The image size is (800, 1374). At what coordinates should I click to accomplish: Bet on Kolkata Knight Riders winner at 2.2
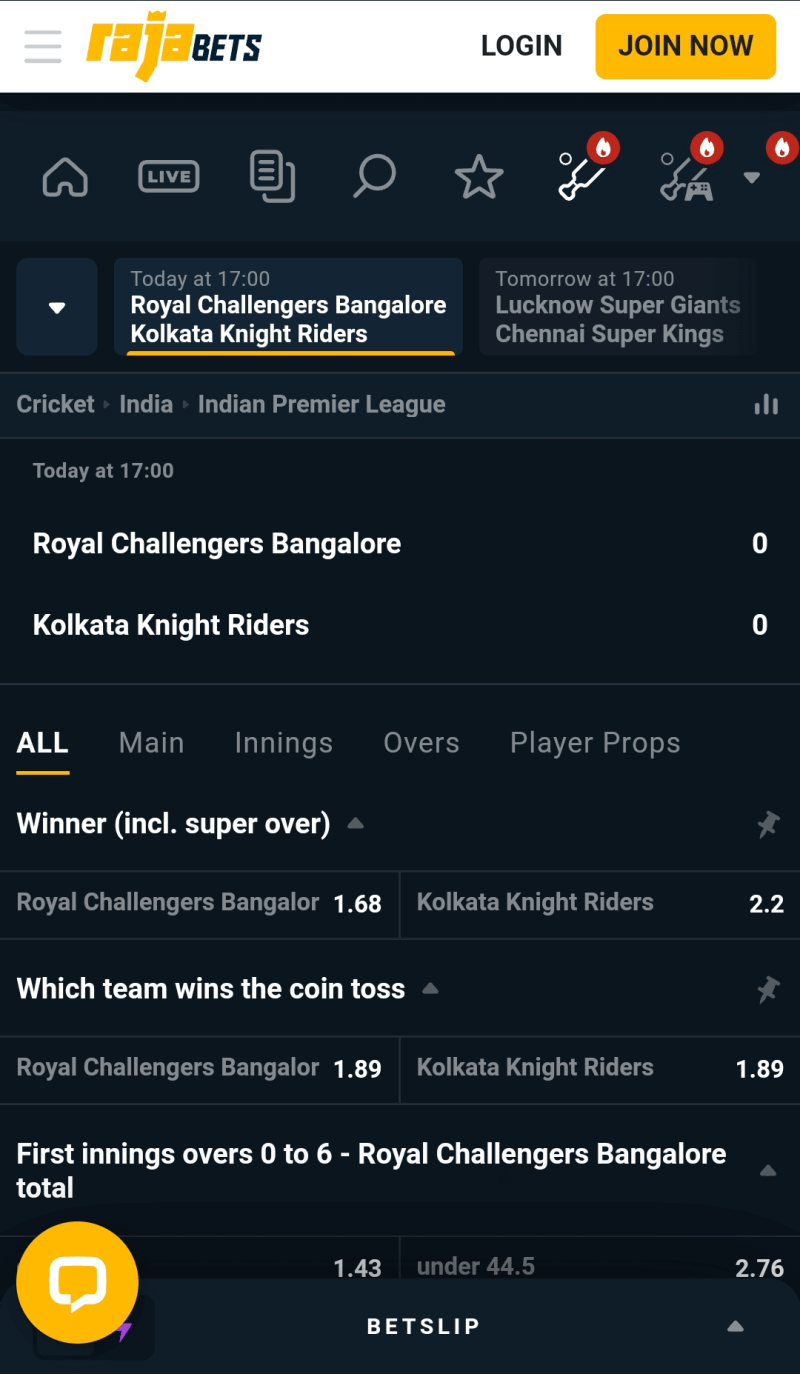click(600, 904)
